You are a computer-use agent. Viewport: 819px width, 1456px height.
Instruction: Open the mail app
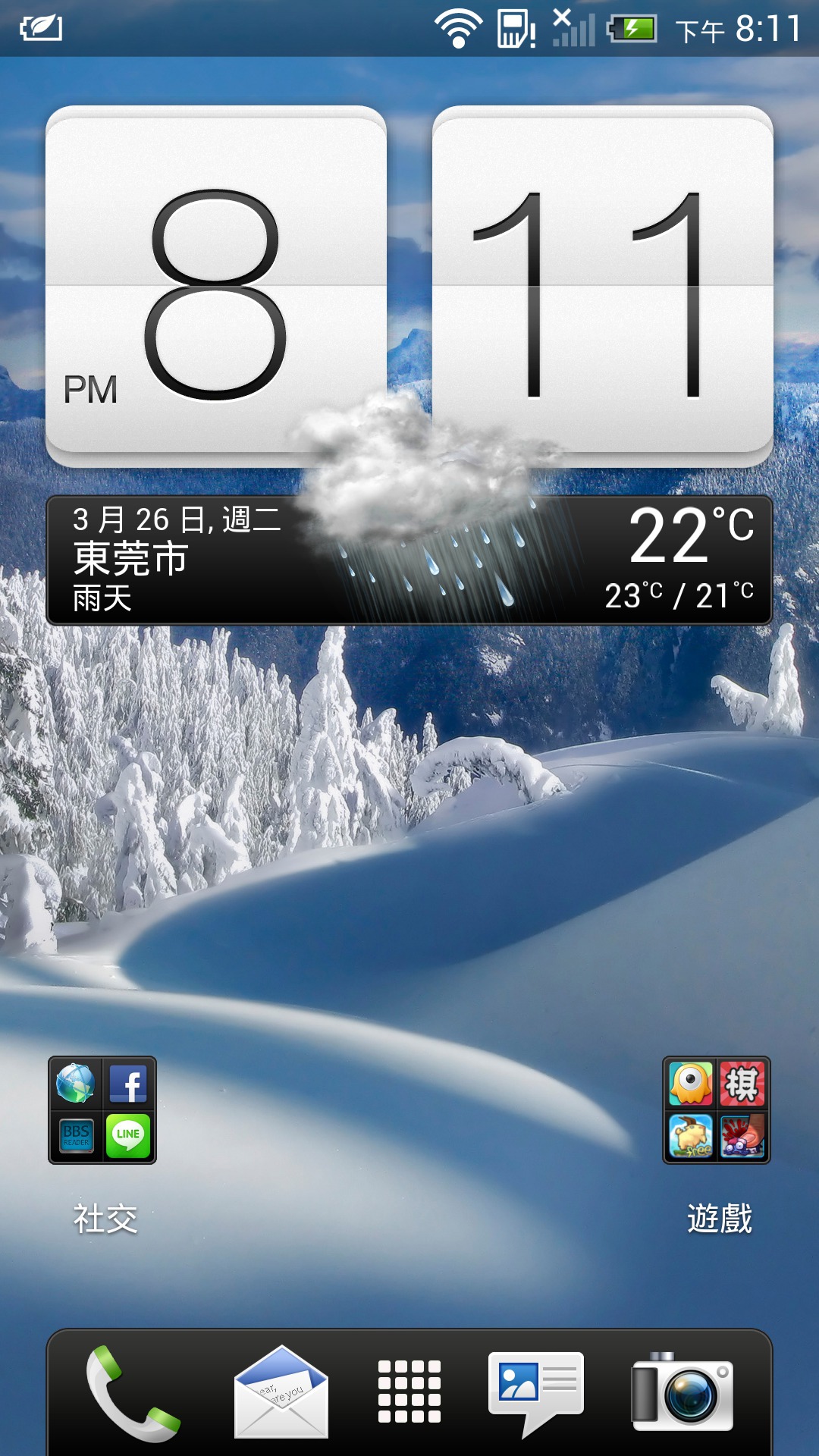281,1392
